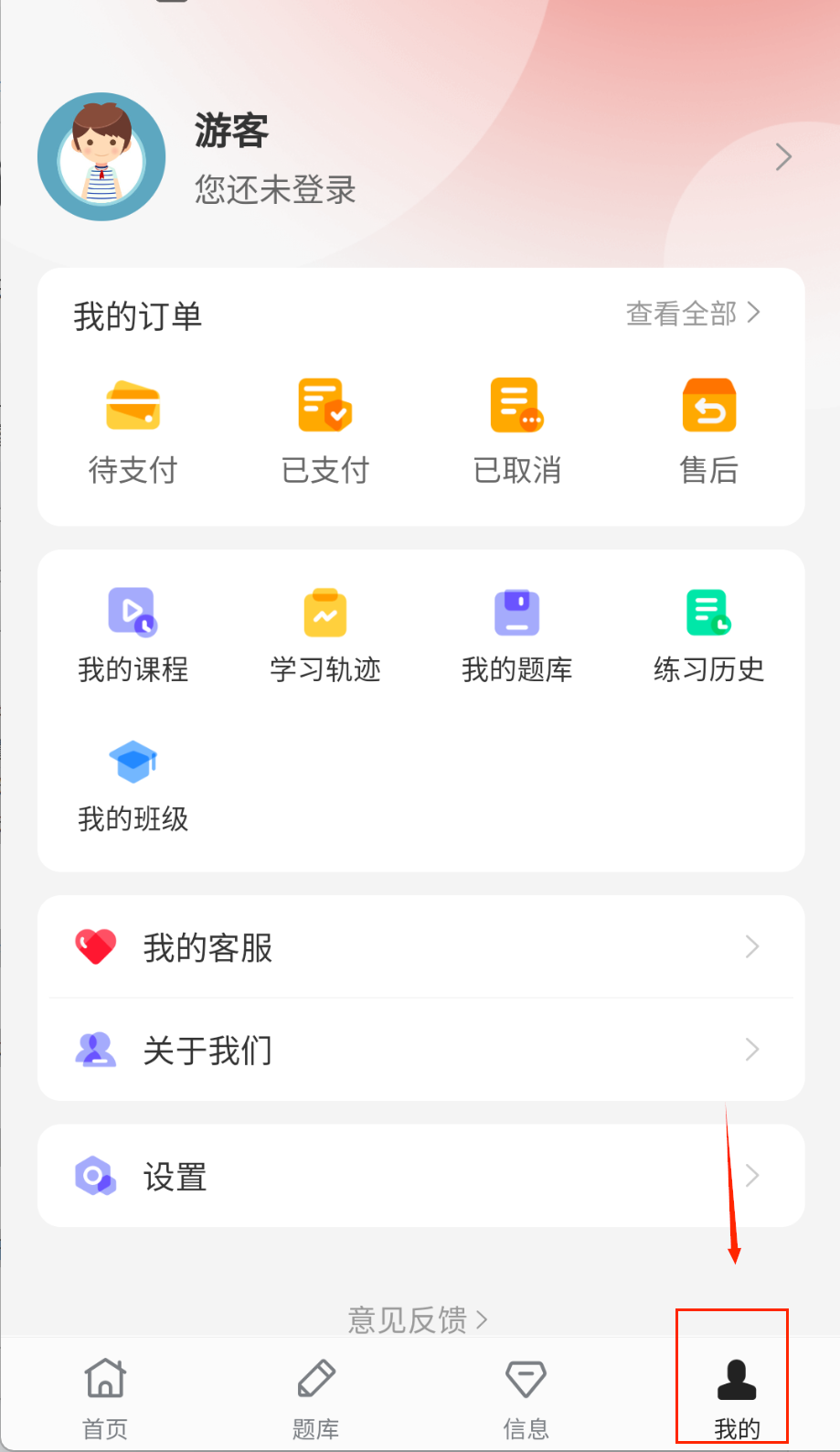The width and height of the screenshot is (840, 1452).
Task: Open 待支付 pending payment orders
Action: [133, 431]
